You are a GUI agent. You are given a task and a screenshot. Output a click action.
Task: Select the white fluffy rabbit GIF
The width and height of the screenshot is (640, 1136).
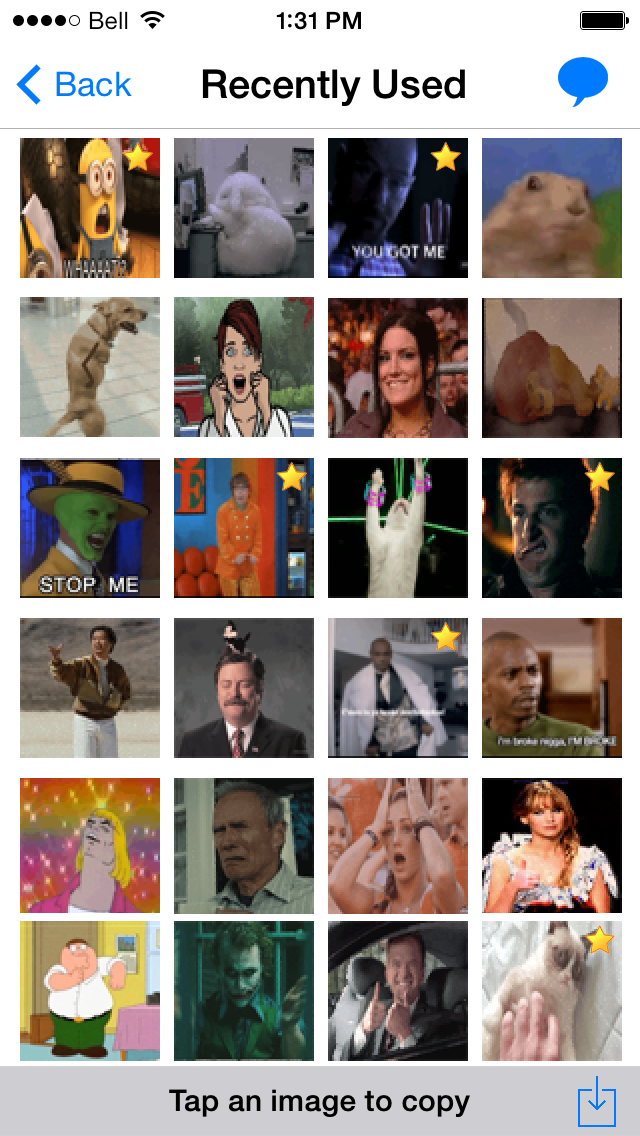click(x=244, y=208)
